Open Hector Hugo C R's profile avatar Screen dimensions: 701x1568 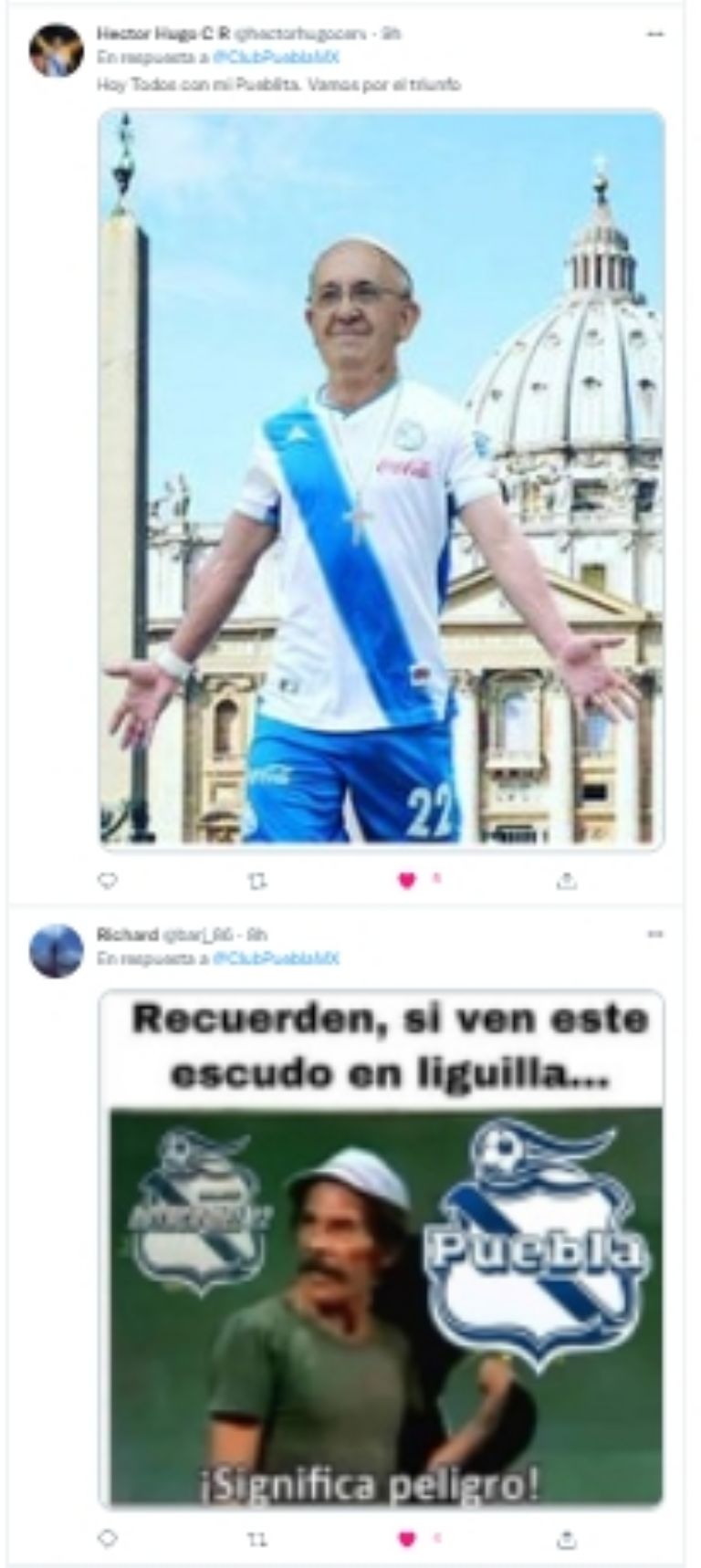point(56,49)
